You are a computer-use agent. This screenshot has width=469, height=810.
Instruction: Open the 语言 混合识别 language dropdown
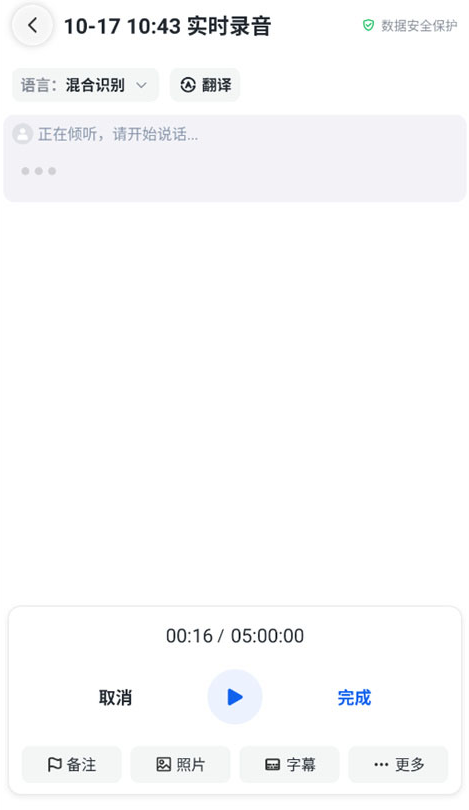pos(85,85)
